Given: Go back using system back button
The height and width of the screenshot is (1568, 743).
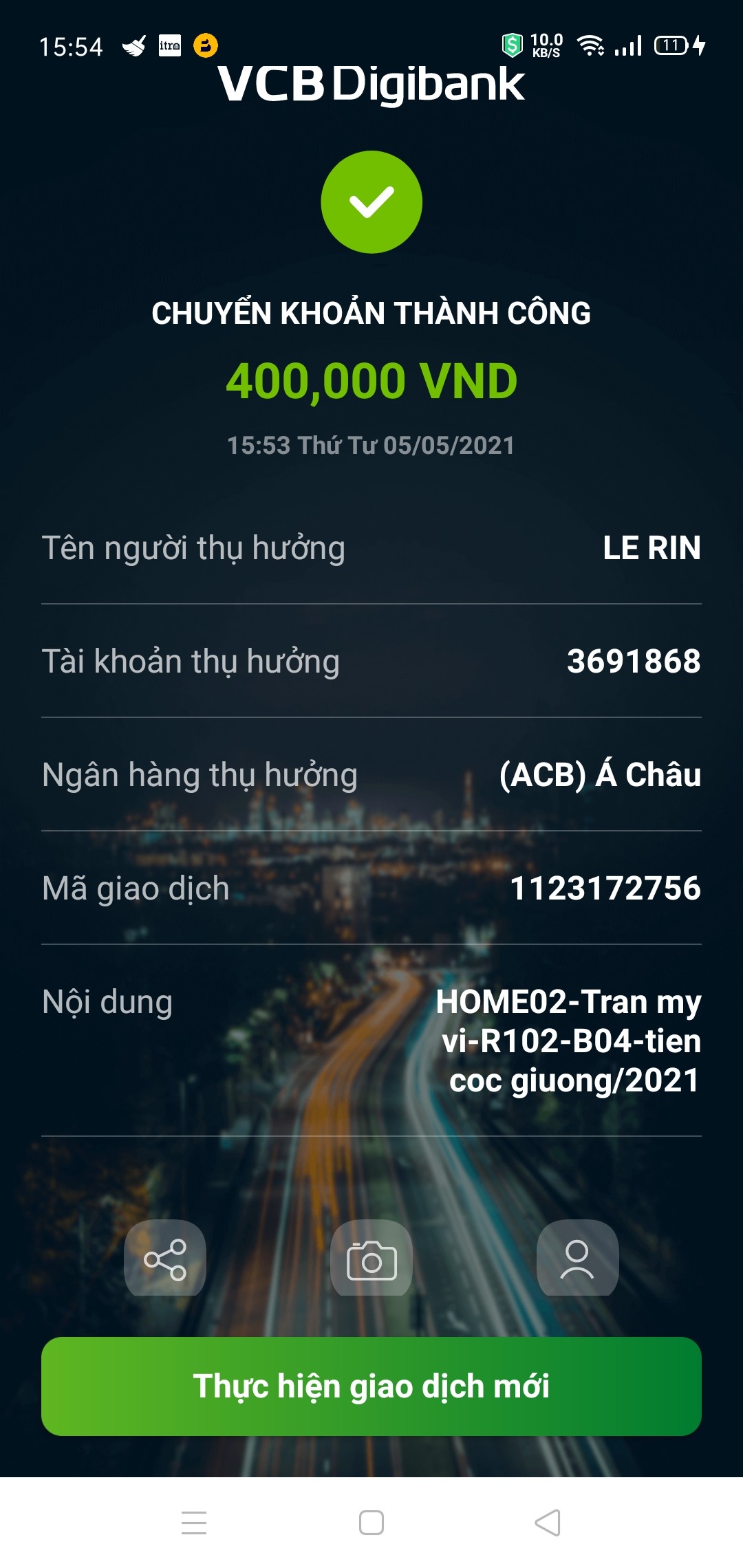Looking at the screenshot, I should [548, 1523].
